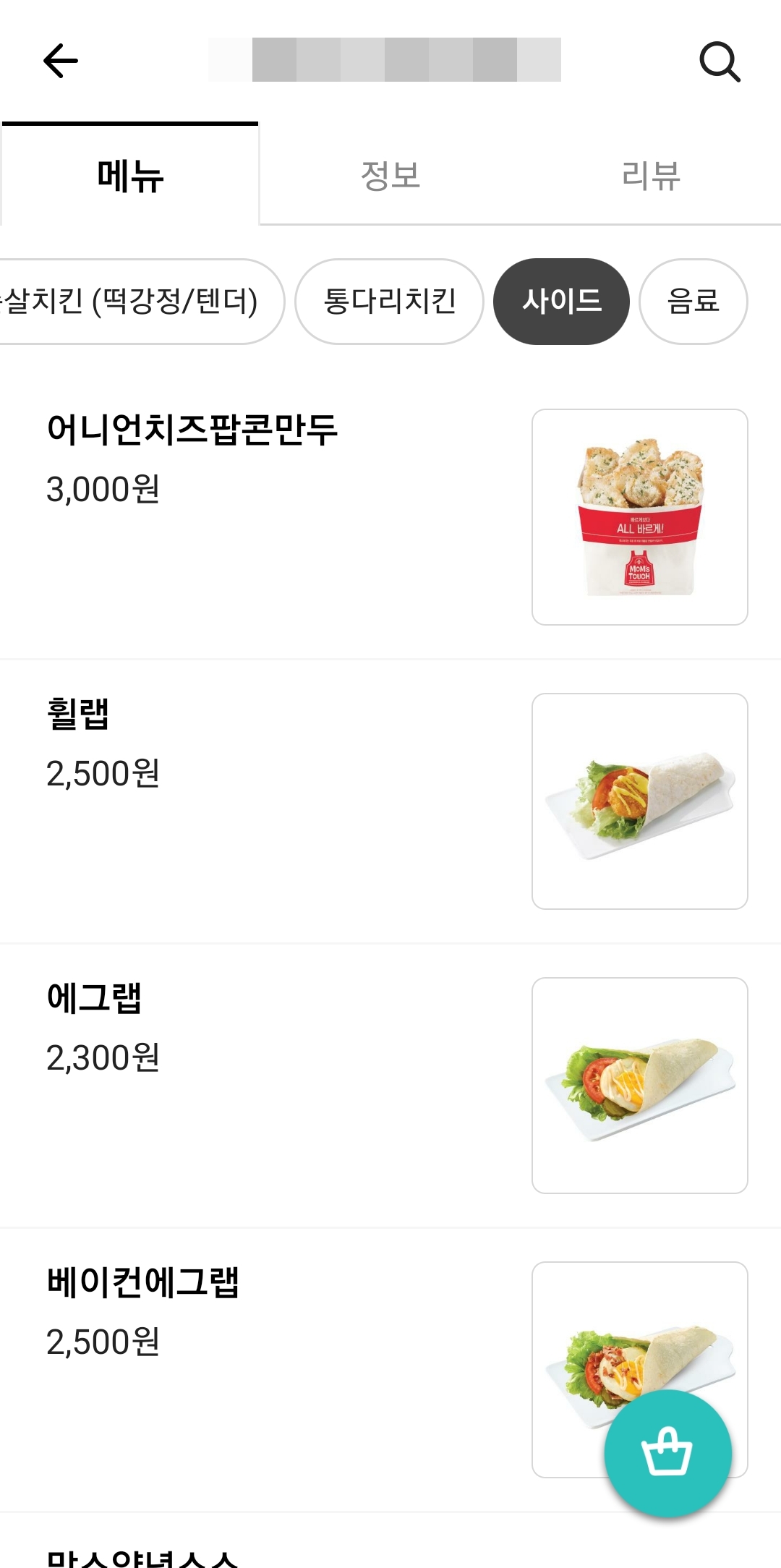Select the 통다리치킨 category chip
The width and height of the screenshot is (781, 1568).
tap(389, 302)
